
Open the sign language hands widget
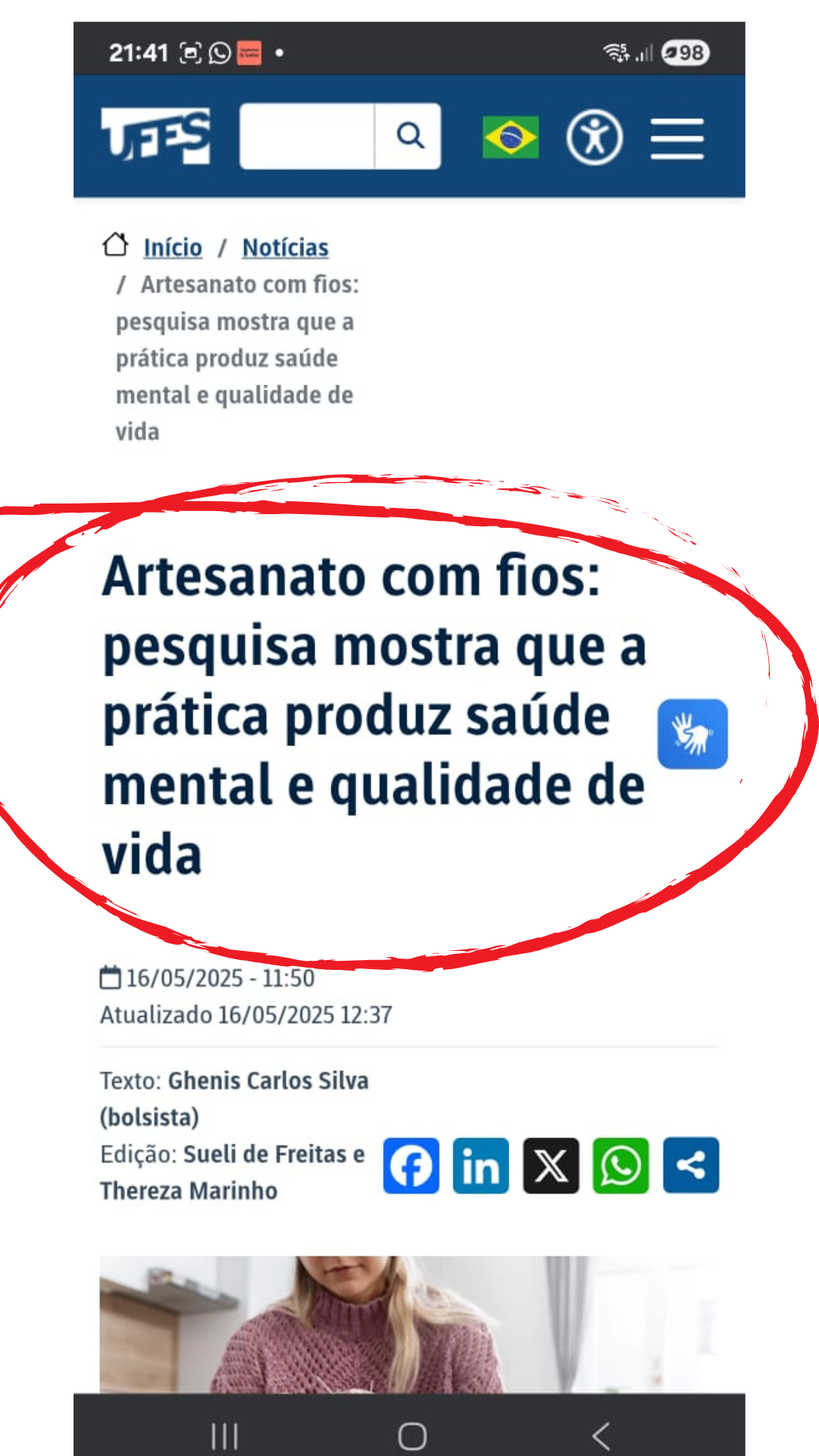(692, 734)
